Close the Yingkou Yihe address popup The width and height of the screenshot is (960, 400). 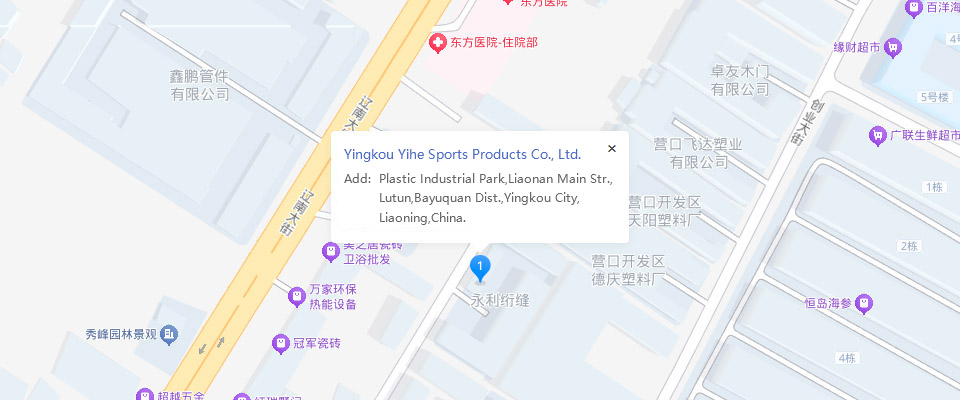(x=612, y=149)
